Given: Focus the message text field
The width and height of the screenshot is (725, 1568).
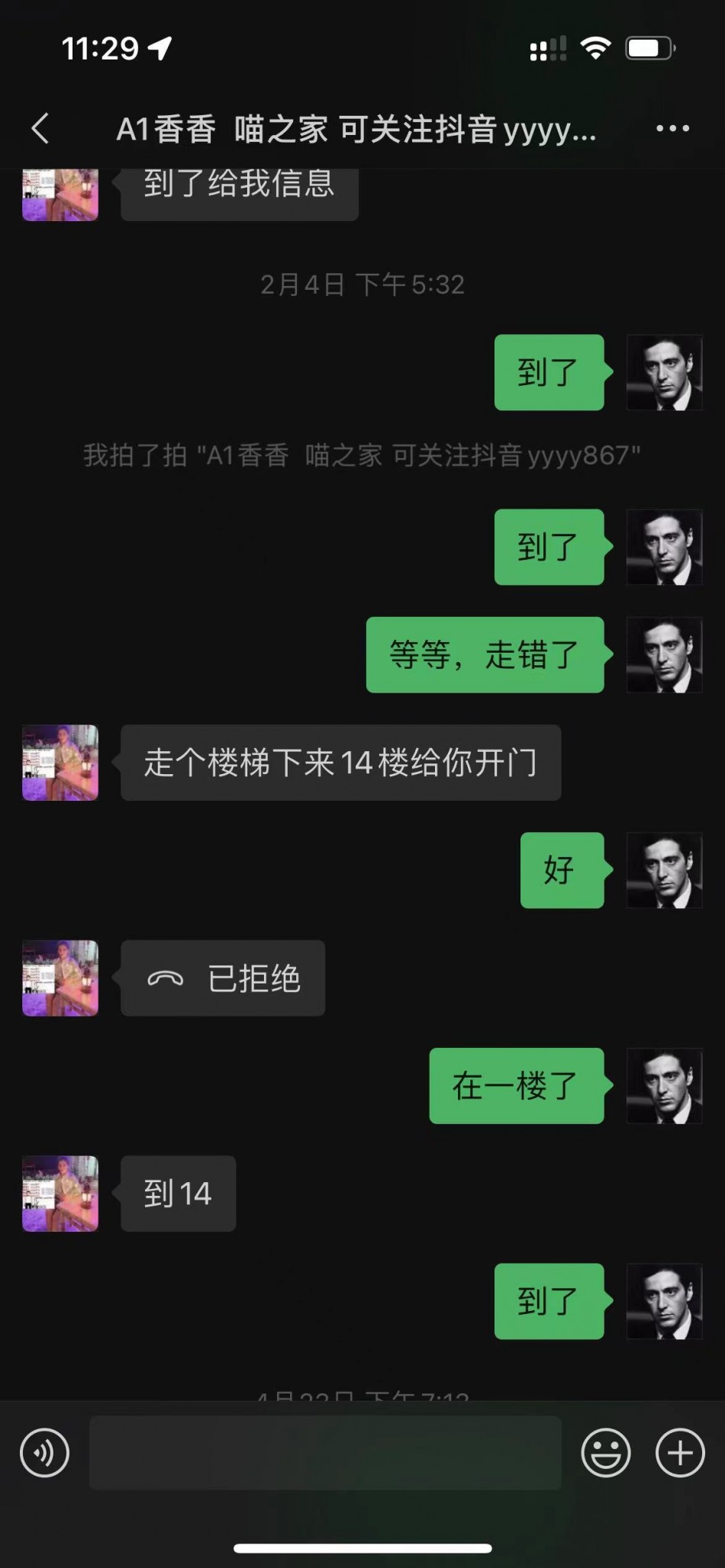Looking at the screenshot, I should (x=325, y=1452).
